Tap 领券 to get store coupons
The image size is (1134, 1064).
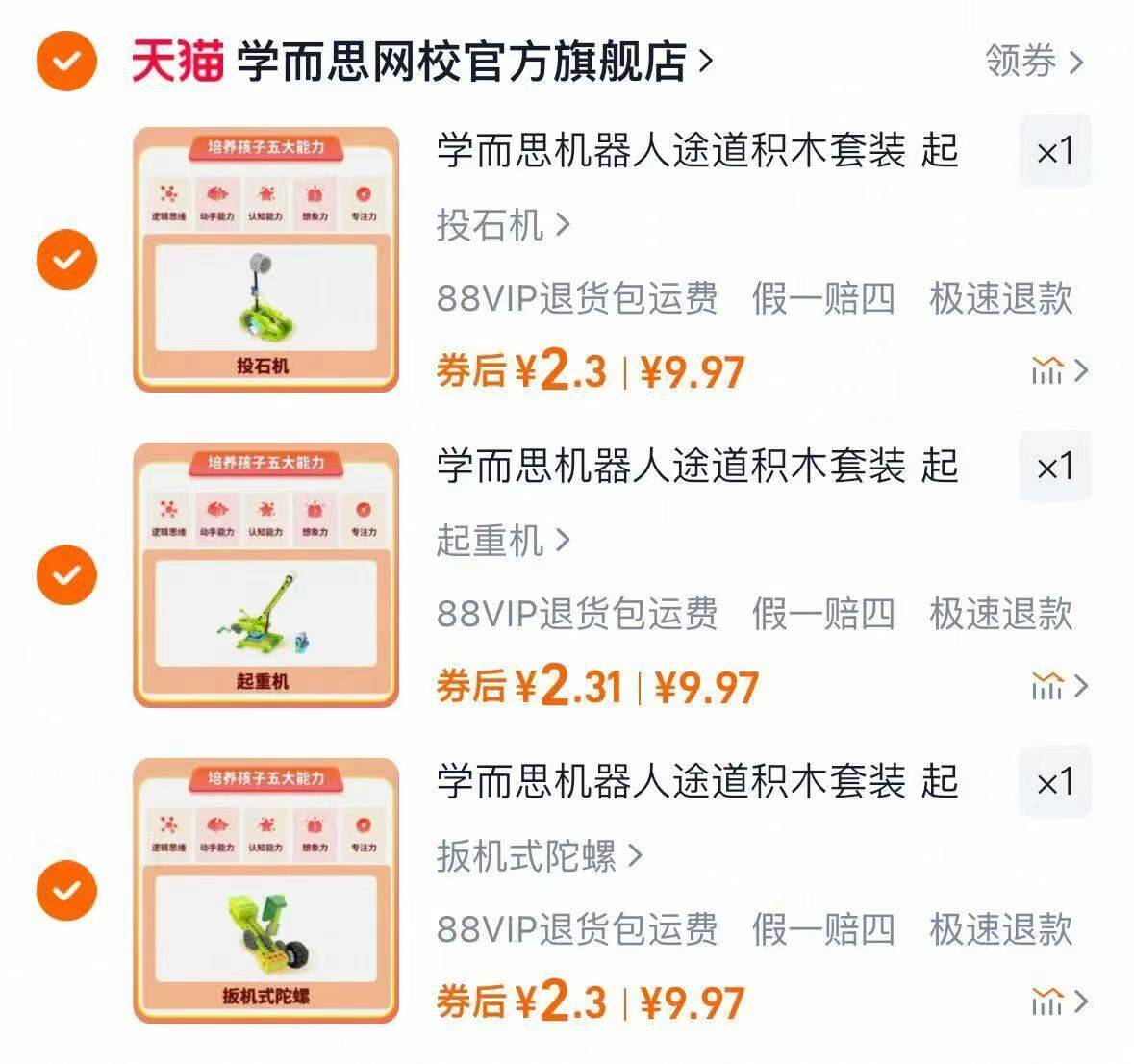tap(1033, 62)
